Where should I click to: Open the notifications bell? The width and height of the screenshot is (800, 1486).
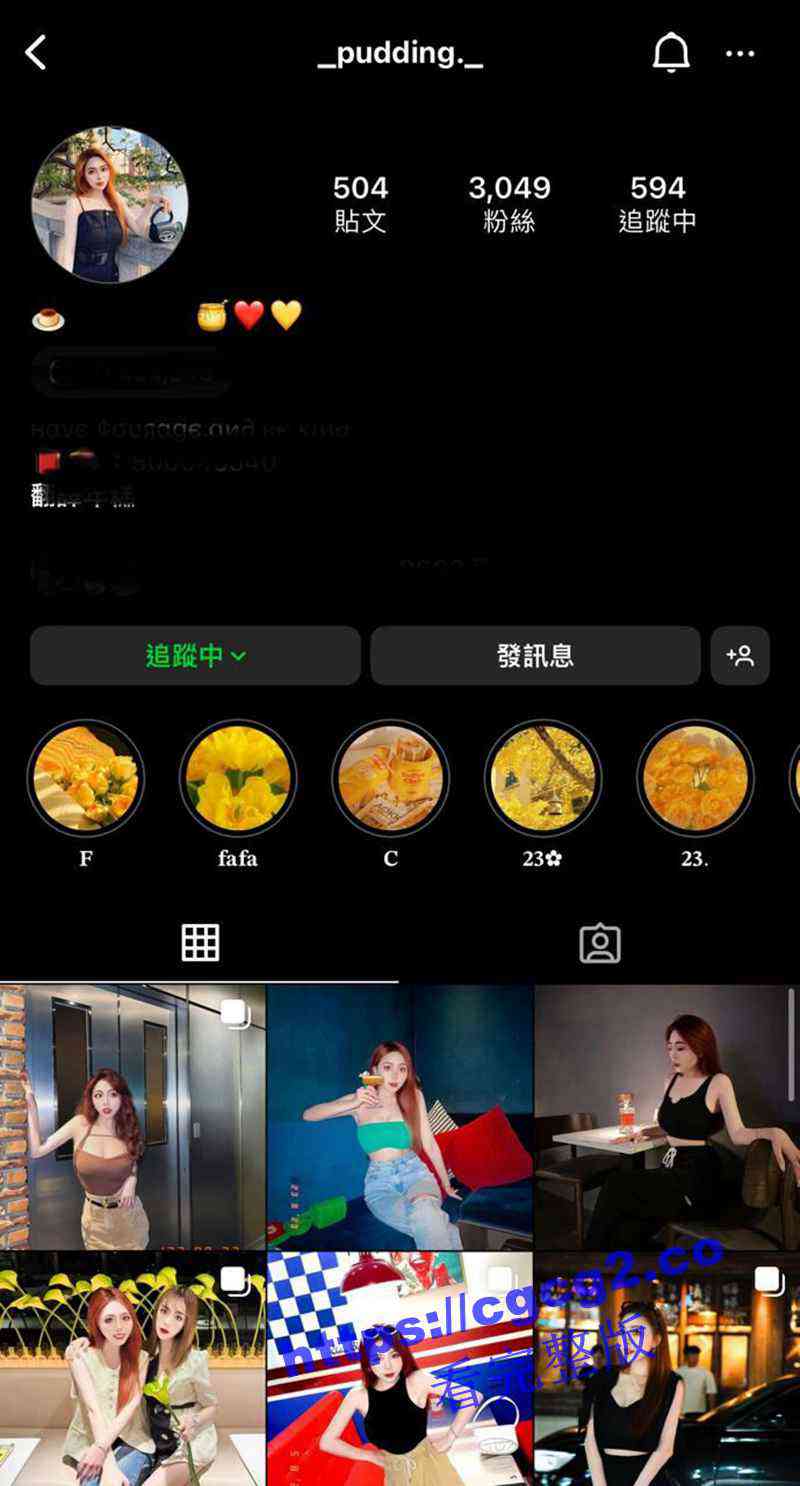671,54
